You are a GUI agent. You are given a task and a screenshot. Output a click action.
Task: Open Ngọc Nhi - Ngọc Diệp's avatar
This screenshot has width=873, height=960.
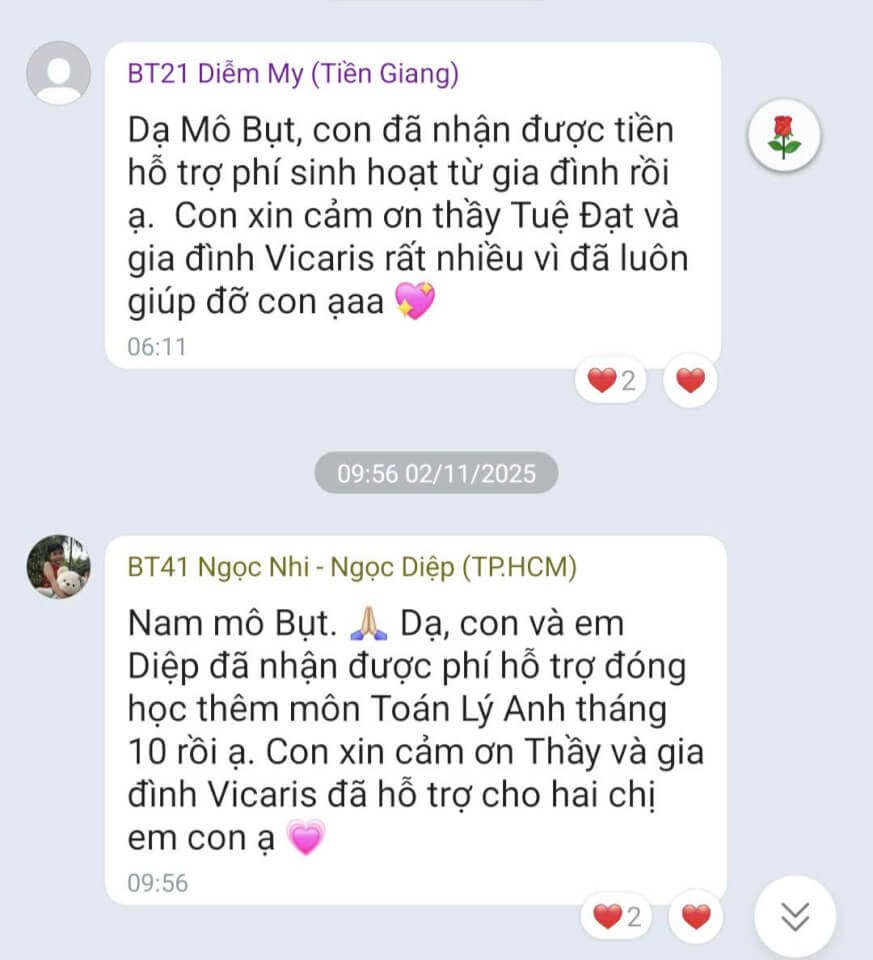pyautogui.click(x=58, y=567)
